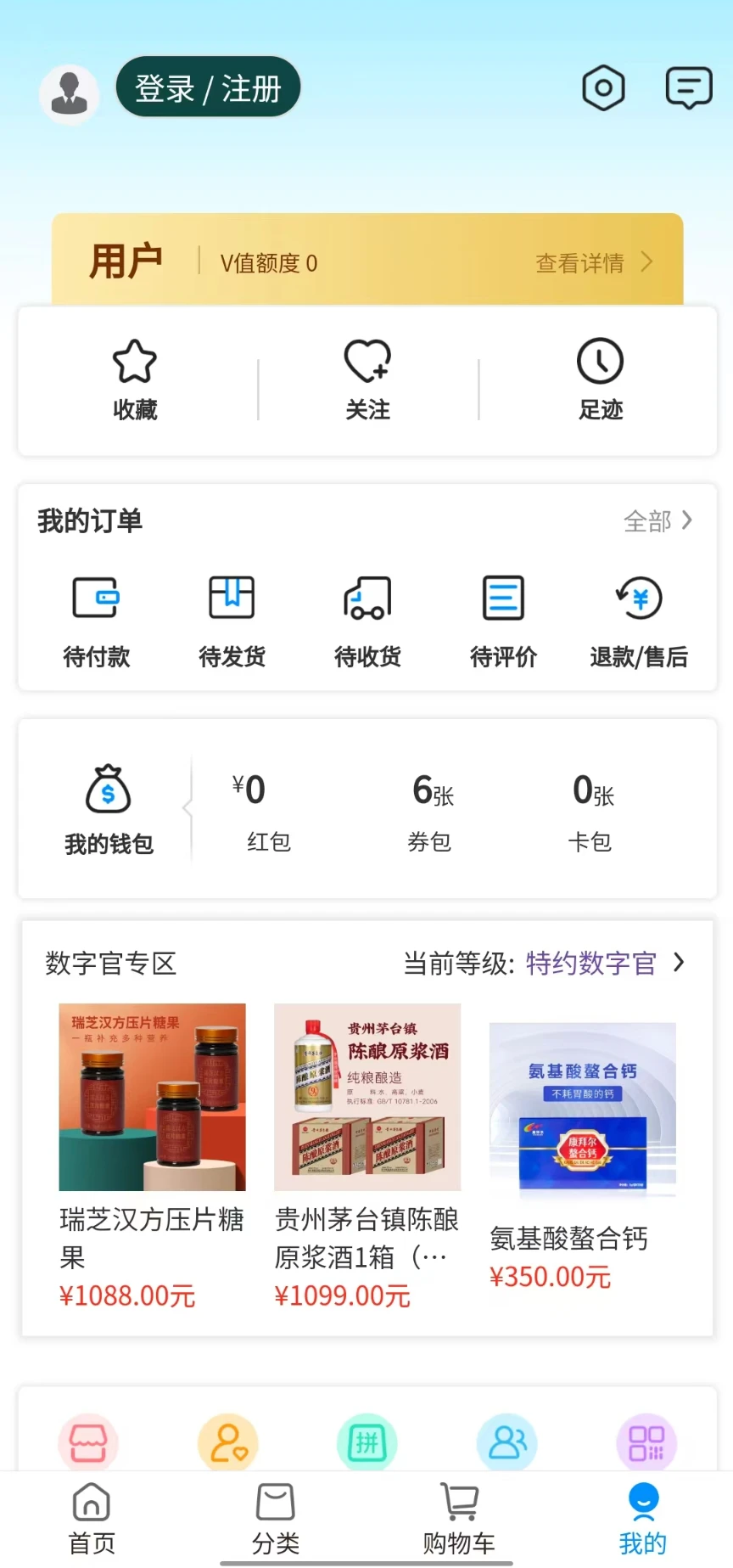Open the 待付款 pending payment icon

pos(97,597)
